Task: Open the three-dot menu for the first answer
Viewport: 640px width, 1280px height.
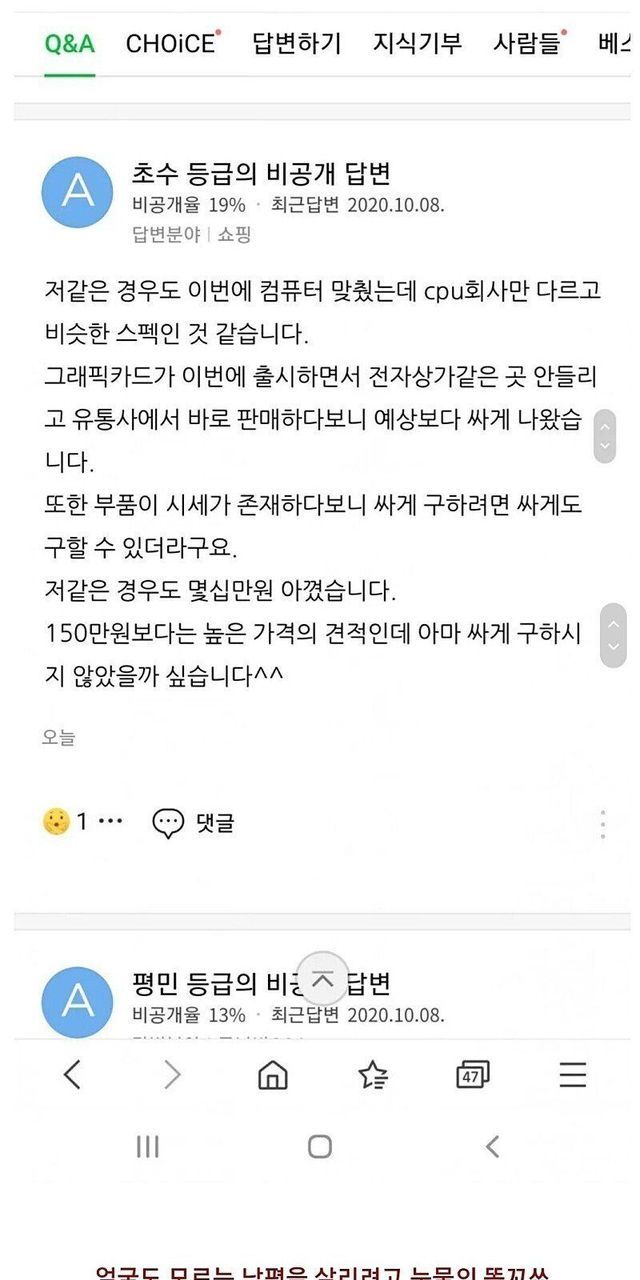Action: pyautogui.click(x=603, y=824)
